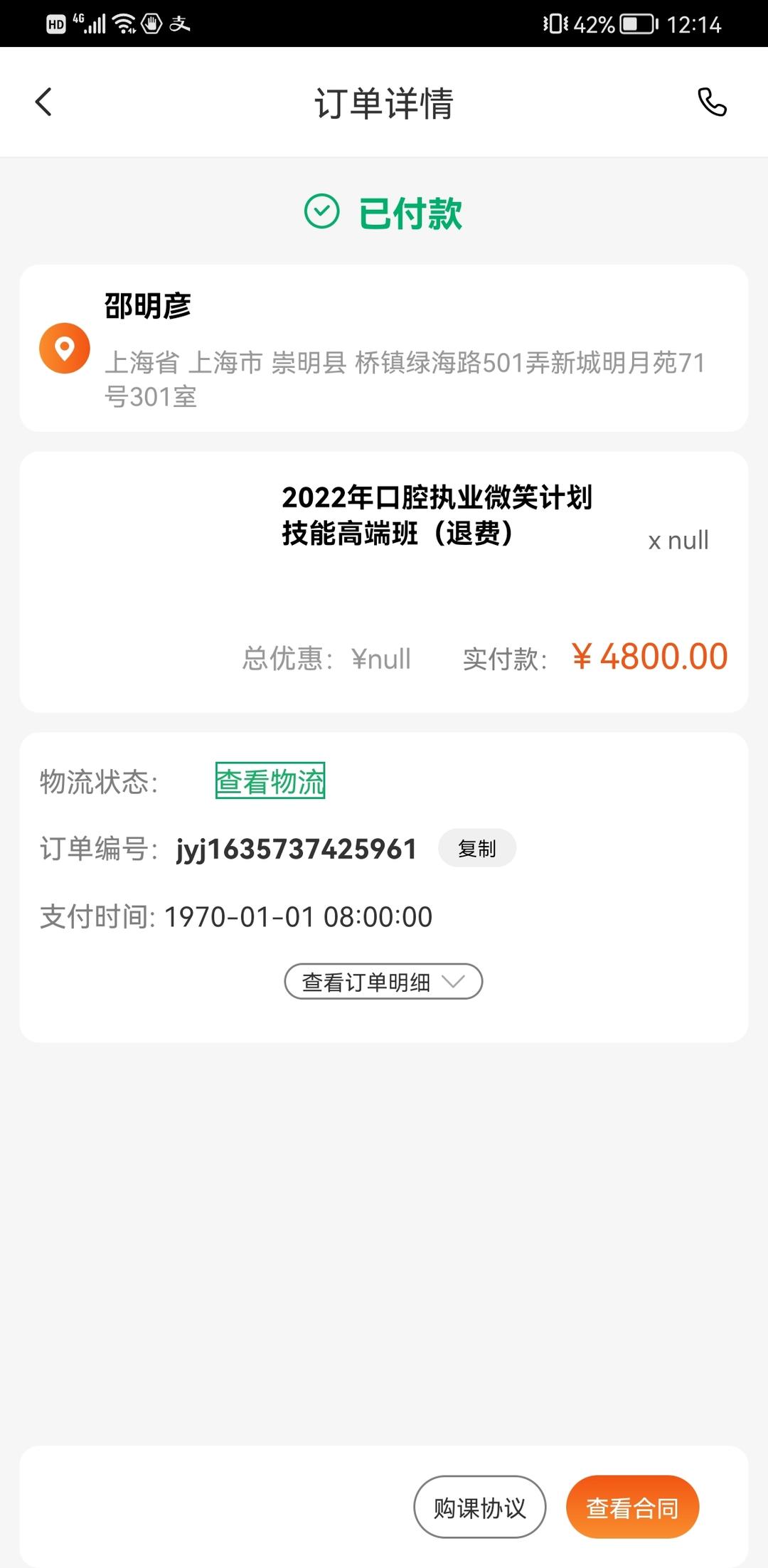Expand 查看订单明细 order details
This screenshot has height=1568, width=768.
(x=383, y=982)
